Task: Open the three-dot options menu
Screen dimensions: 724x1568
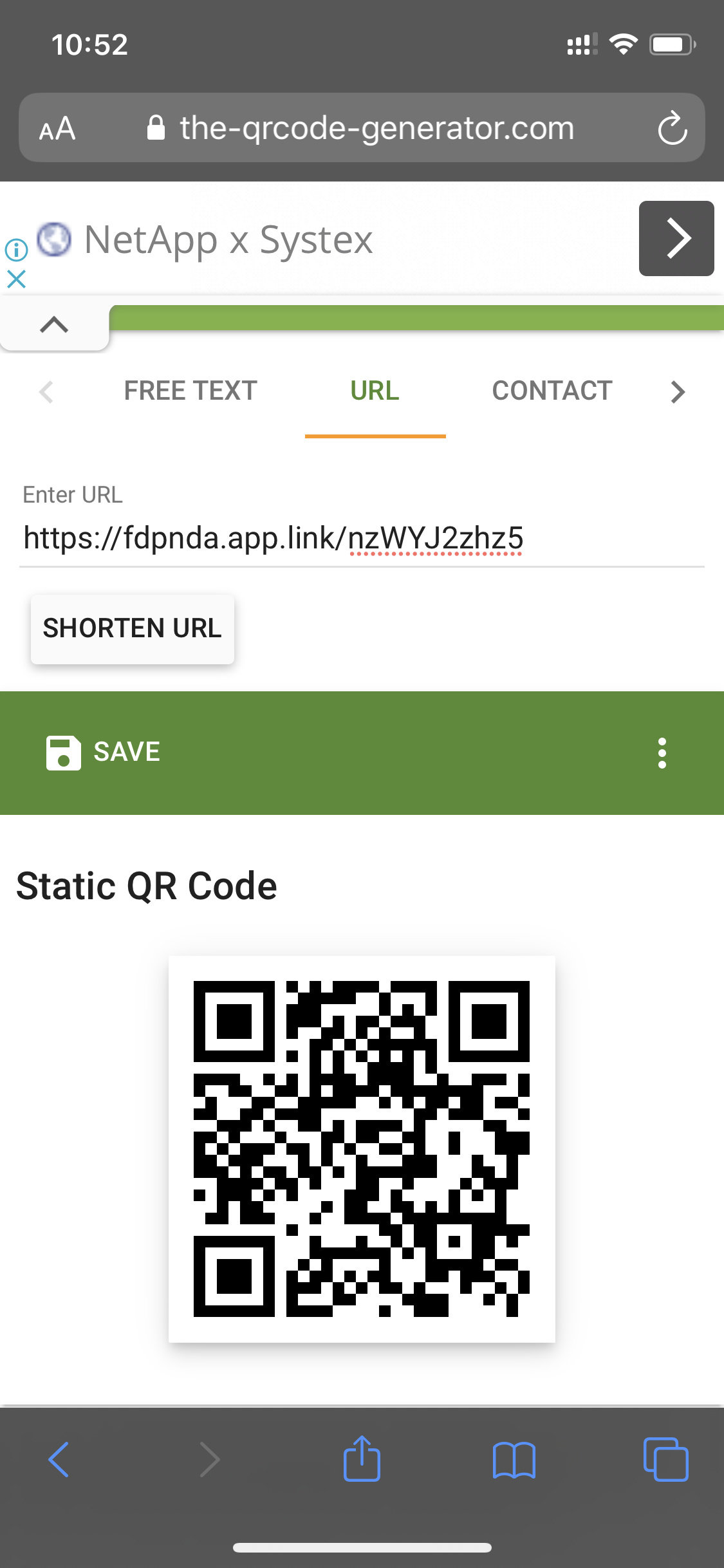Action: tap(662, 752)
